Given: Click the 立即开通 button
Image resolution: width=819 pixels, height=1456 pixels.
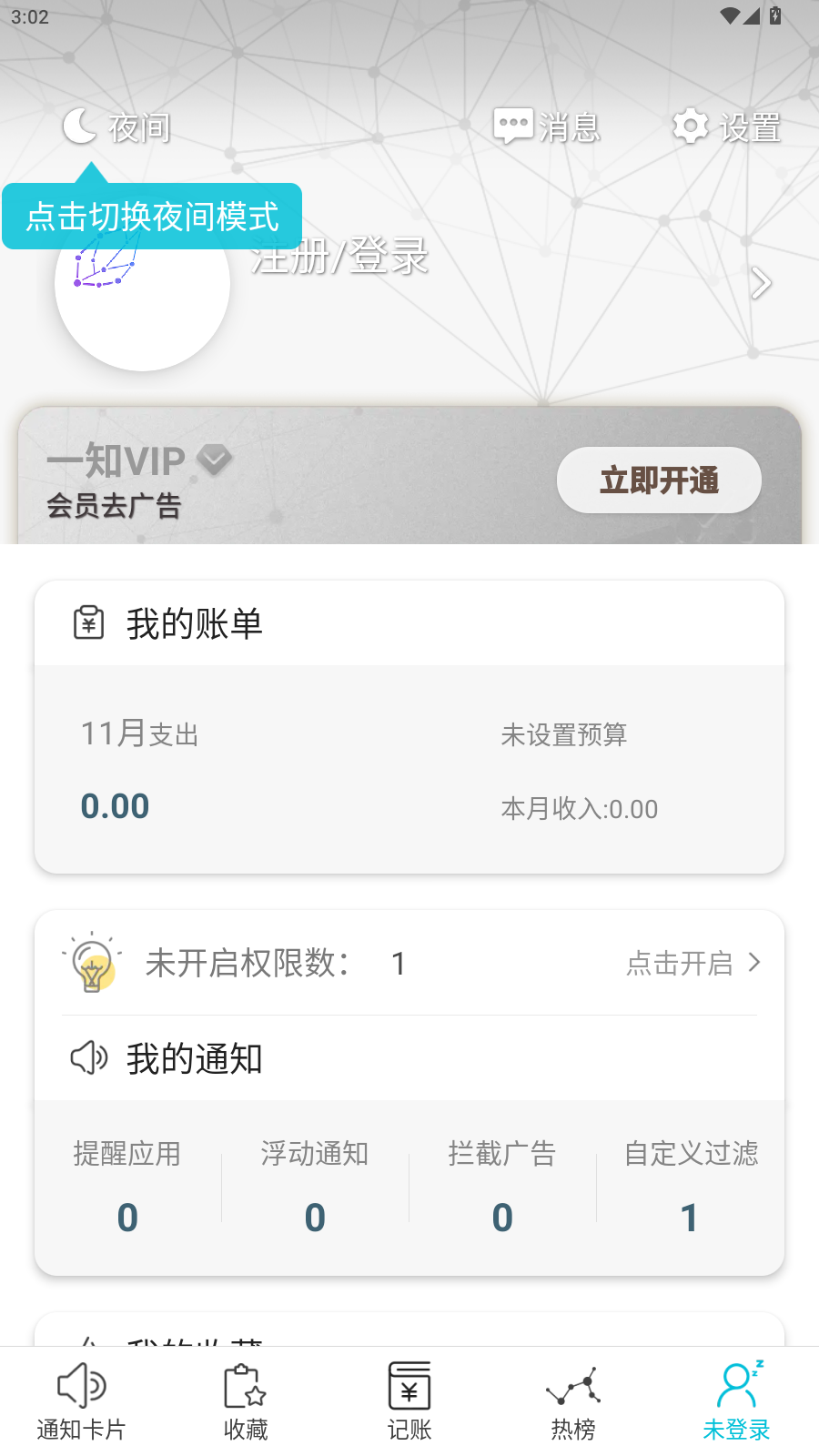Looking at the screenshot, I should coord(659,480).
